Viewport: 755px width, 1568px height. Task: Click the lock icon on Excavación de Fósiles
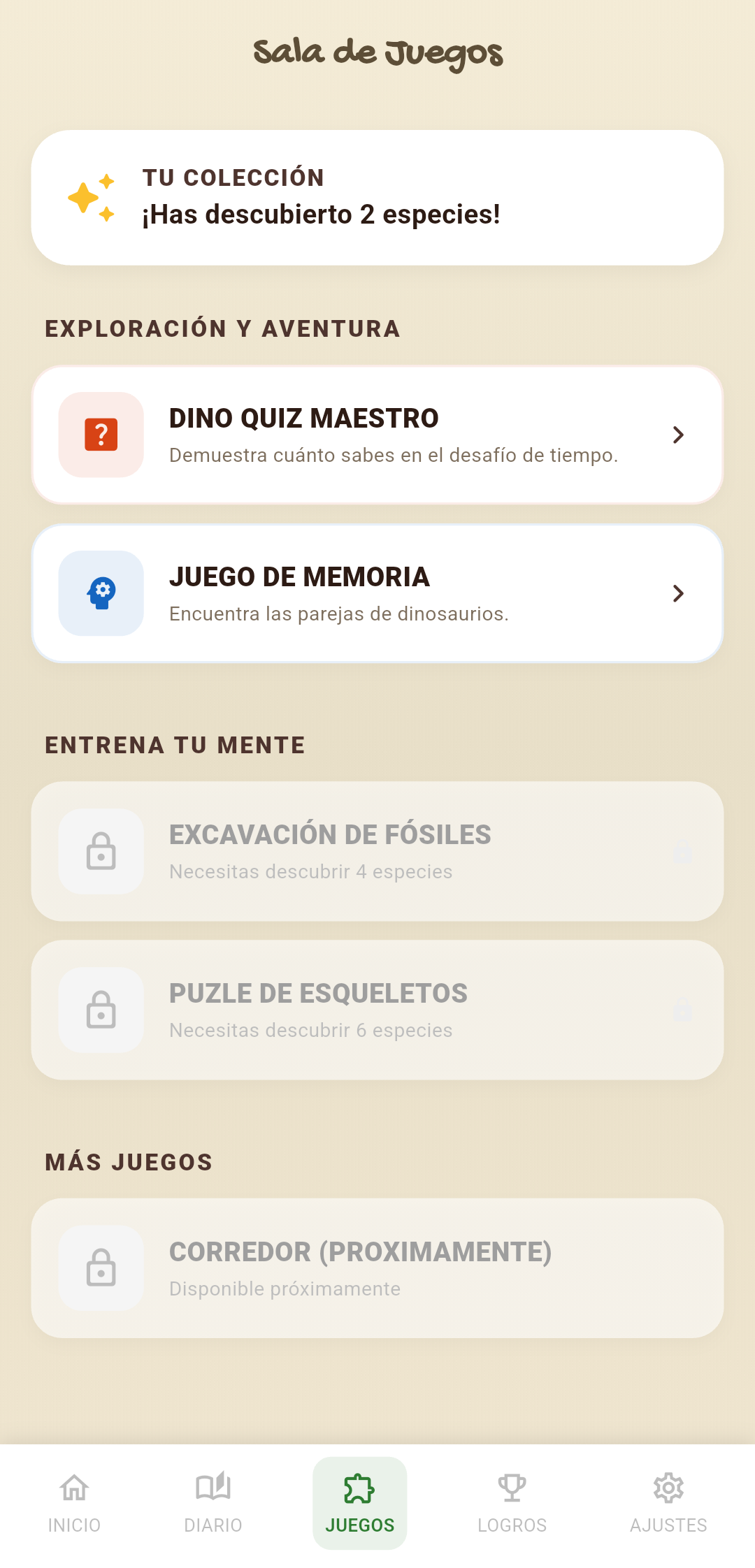101,852
